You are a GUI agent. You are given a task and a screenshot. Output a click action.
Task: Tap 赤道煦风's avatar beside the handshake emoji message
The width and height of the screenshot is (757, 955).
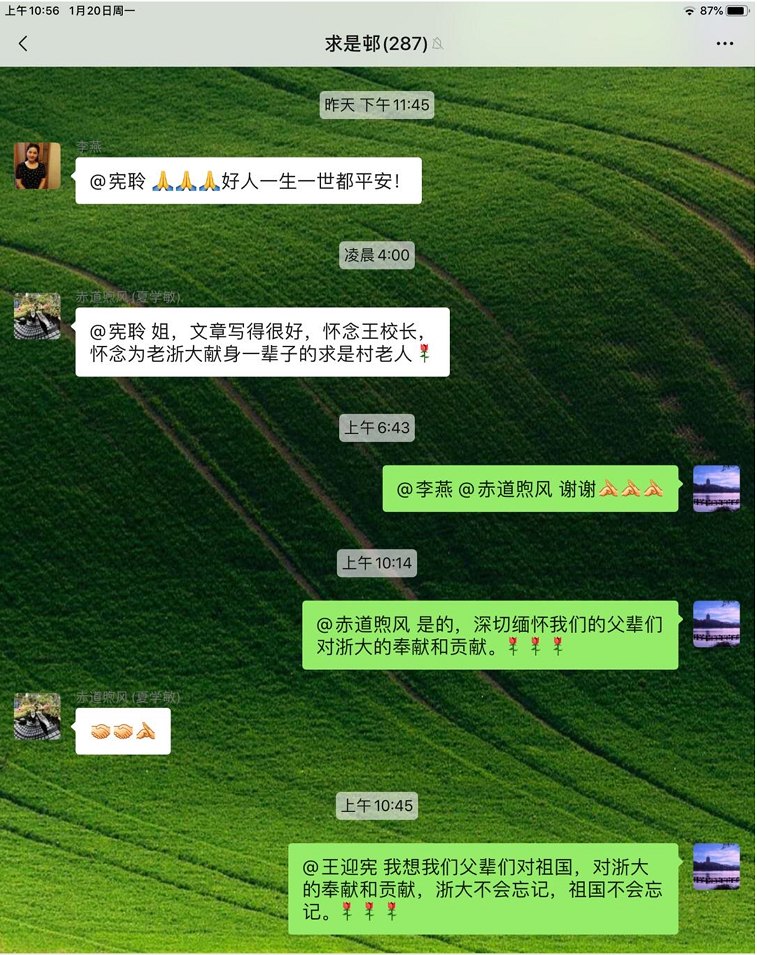[x=37, y=716]
